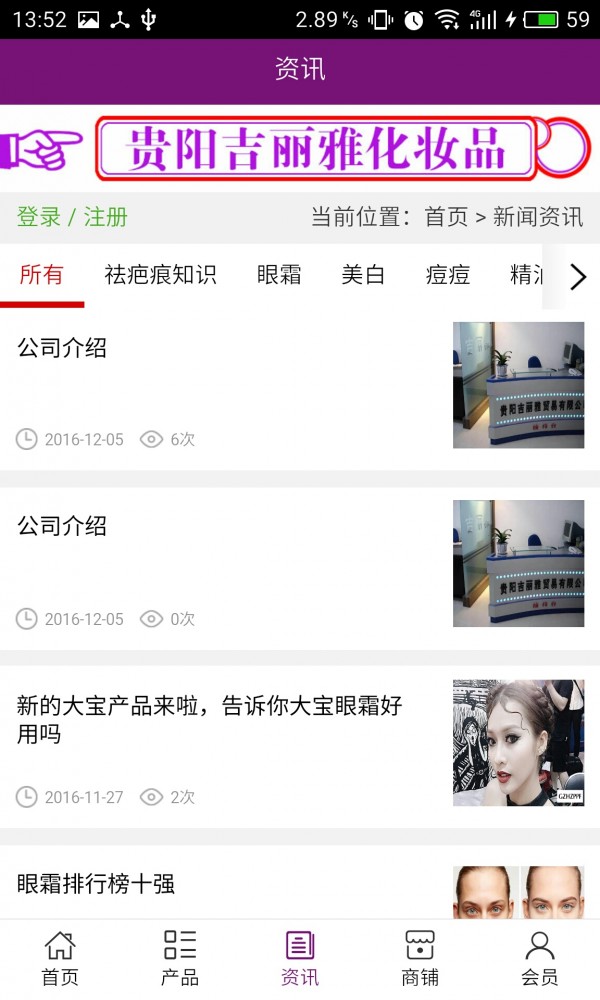The width and height of the screenshot is (600, 1000).
Task: Select the 所有 category tab
Action: click(x=41, y=275)
